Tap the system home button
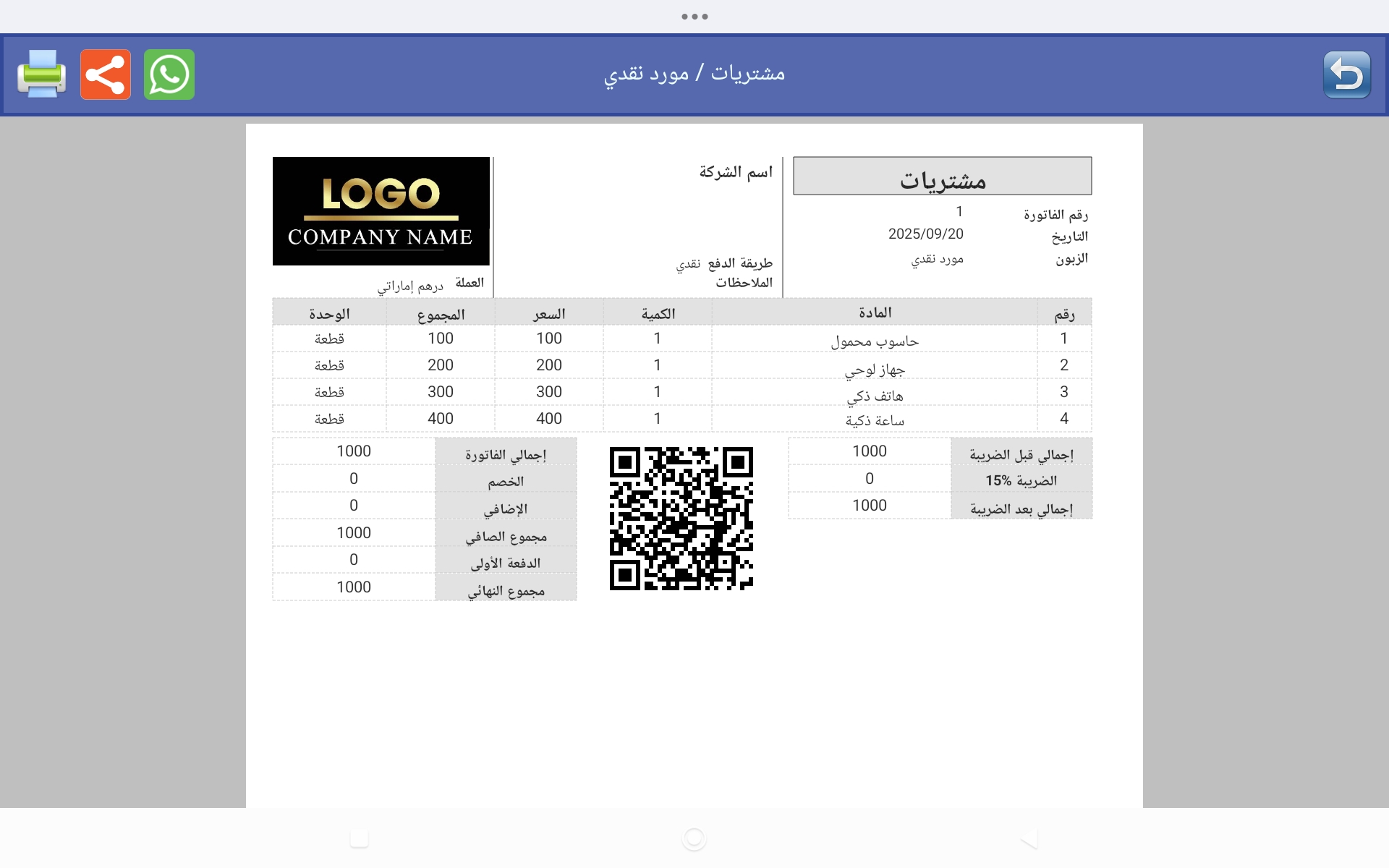 [x=694, y=838]
